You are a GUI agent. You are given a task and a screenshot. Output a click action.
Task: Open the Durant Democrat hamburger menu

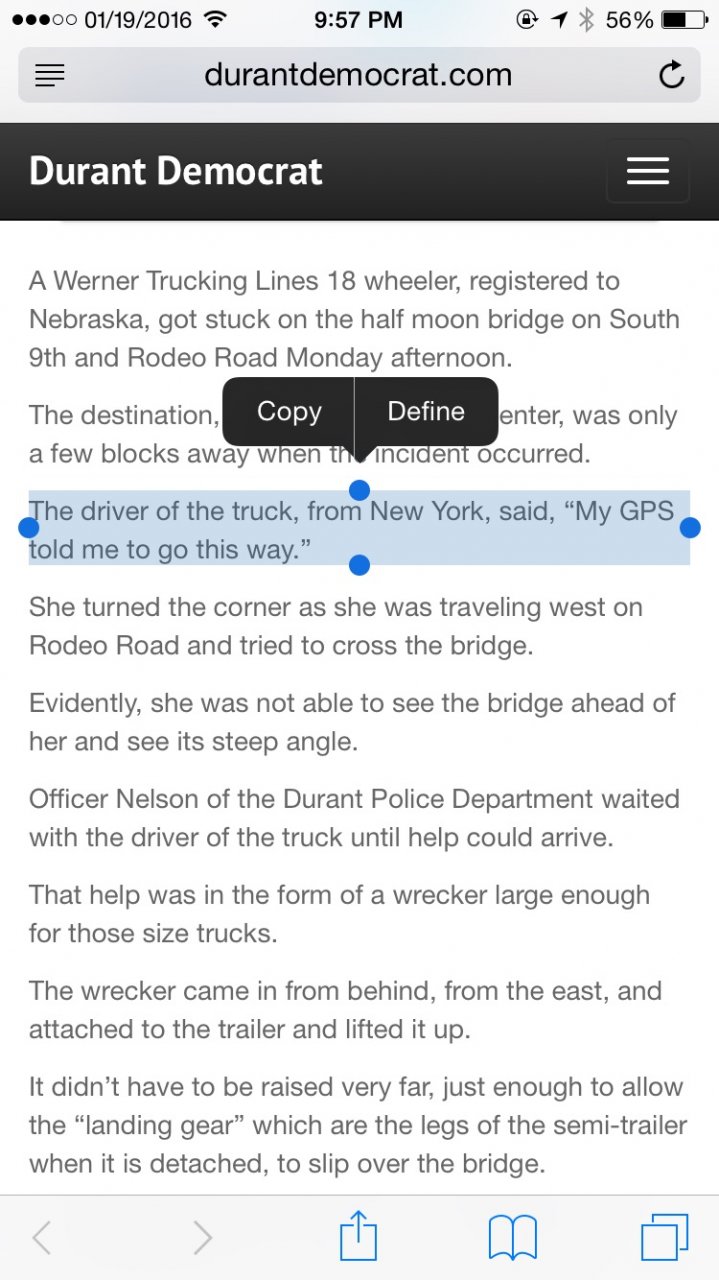click(x=647, y=171)
